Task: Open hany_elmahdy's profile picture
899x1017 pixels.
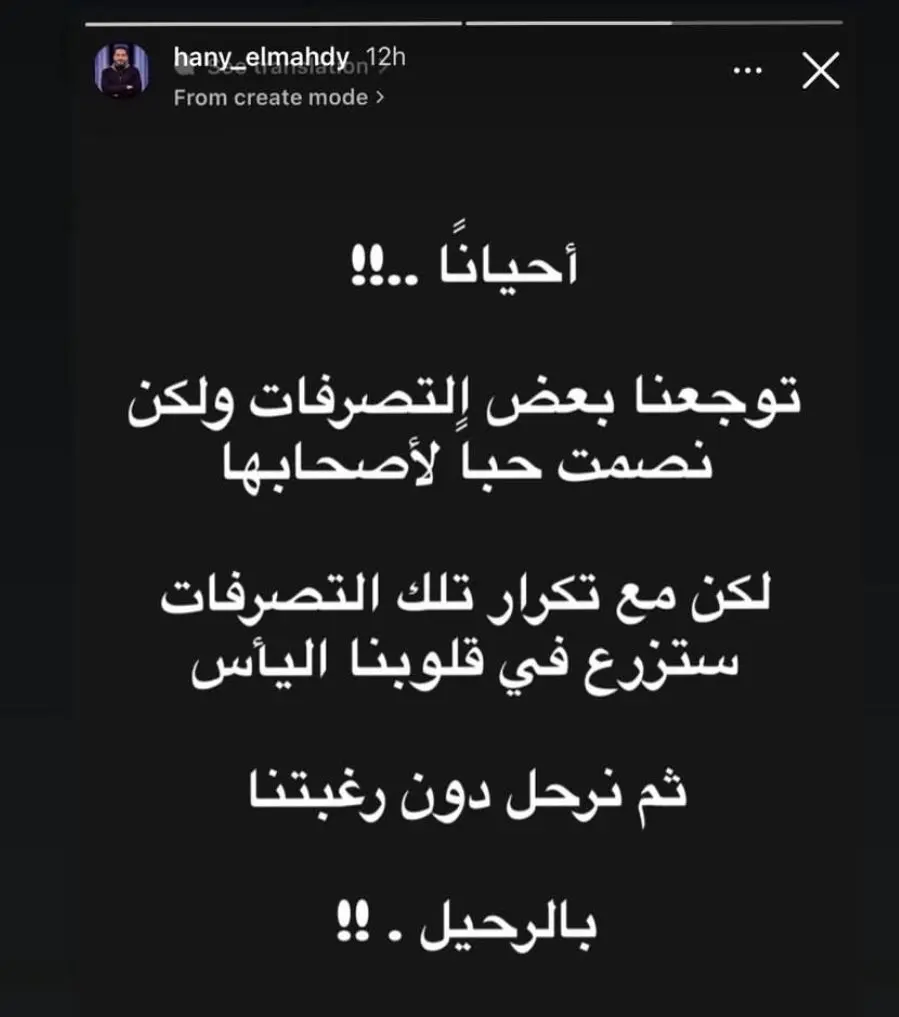Action: click(121, 72)
